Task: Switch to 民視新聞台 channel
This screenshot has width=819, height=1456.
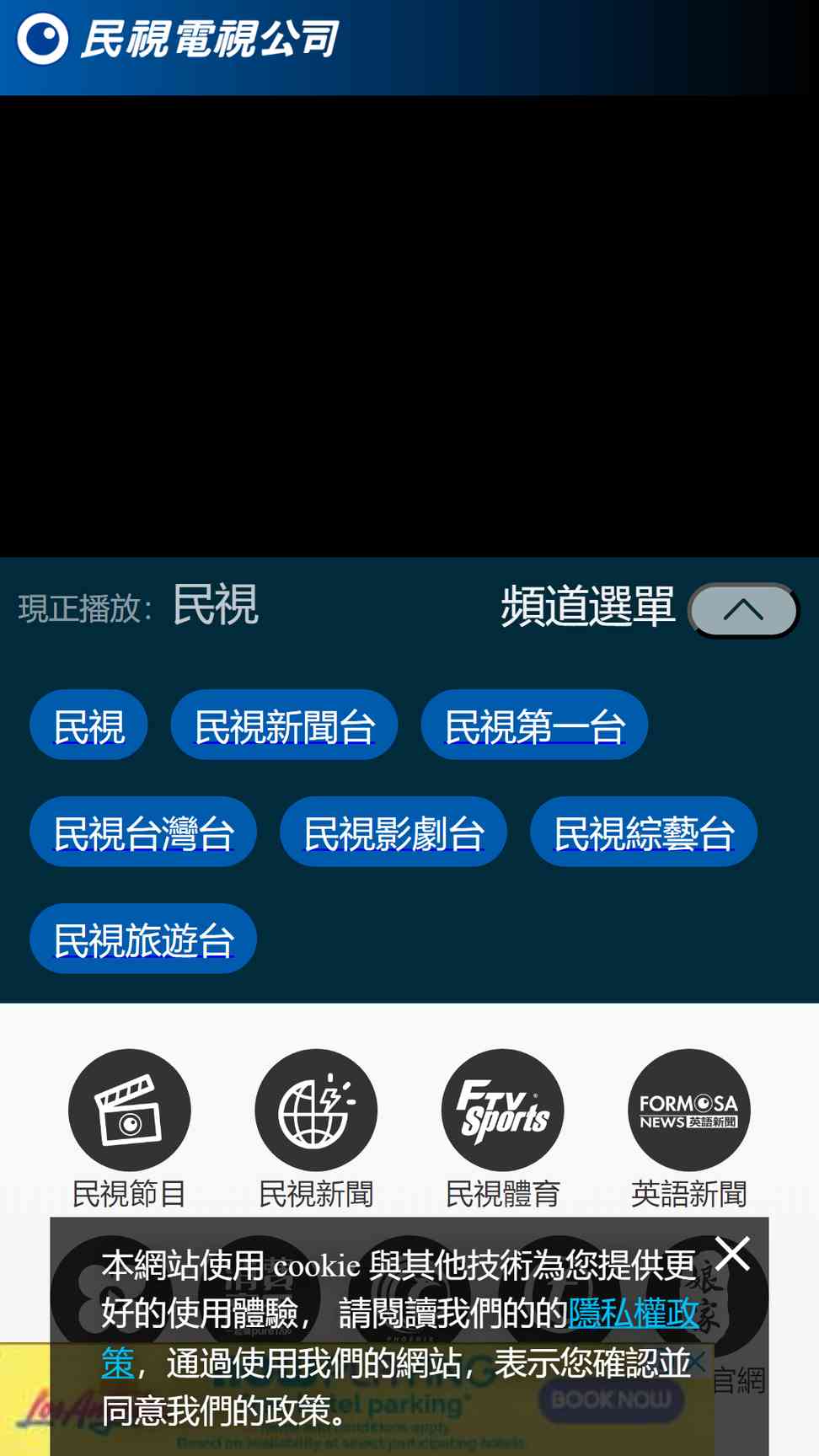Action: click(284, 725)
